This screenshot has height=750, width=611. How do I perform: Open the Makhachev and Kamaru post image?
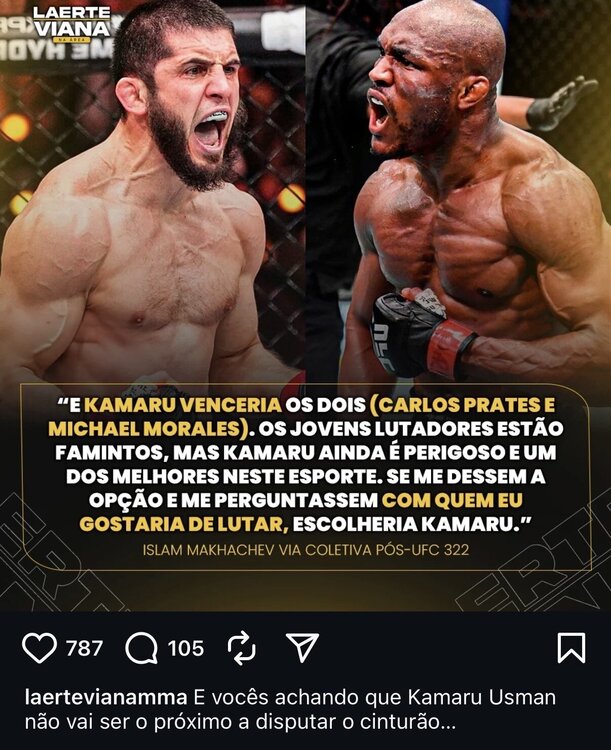[305, 300]
